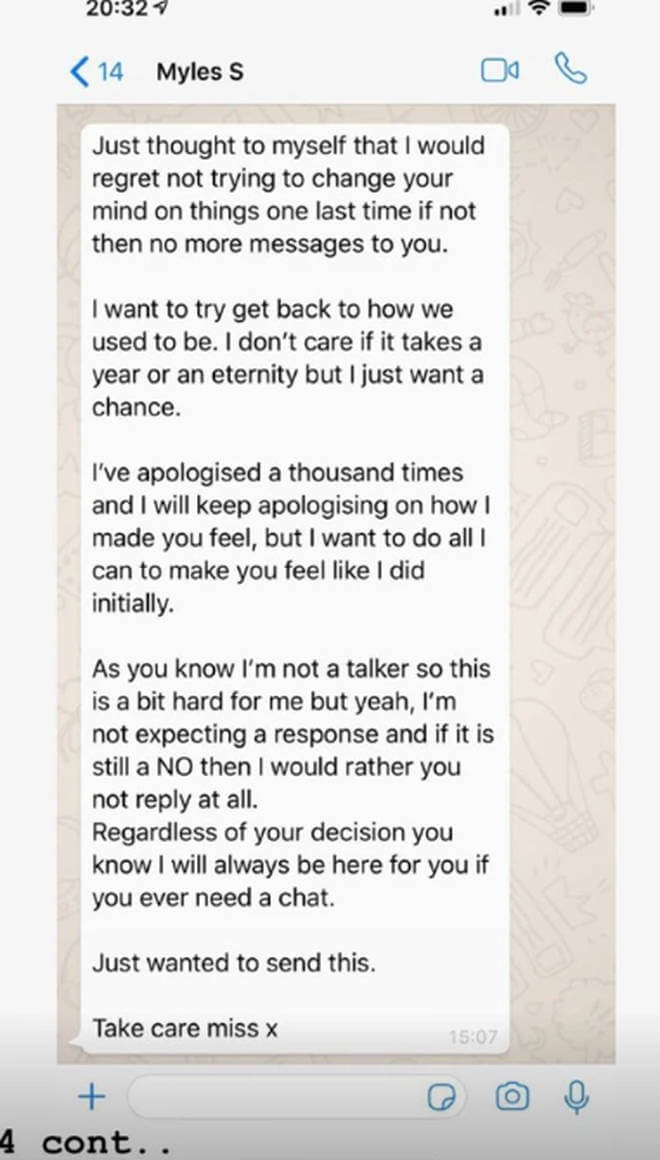Record a voice message with the microphone
This screenshot has width=660, height=1160.
[x=575, y=1097]
